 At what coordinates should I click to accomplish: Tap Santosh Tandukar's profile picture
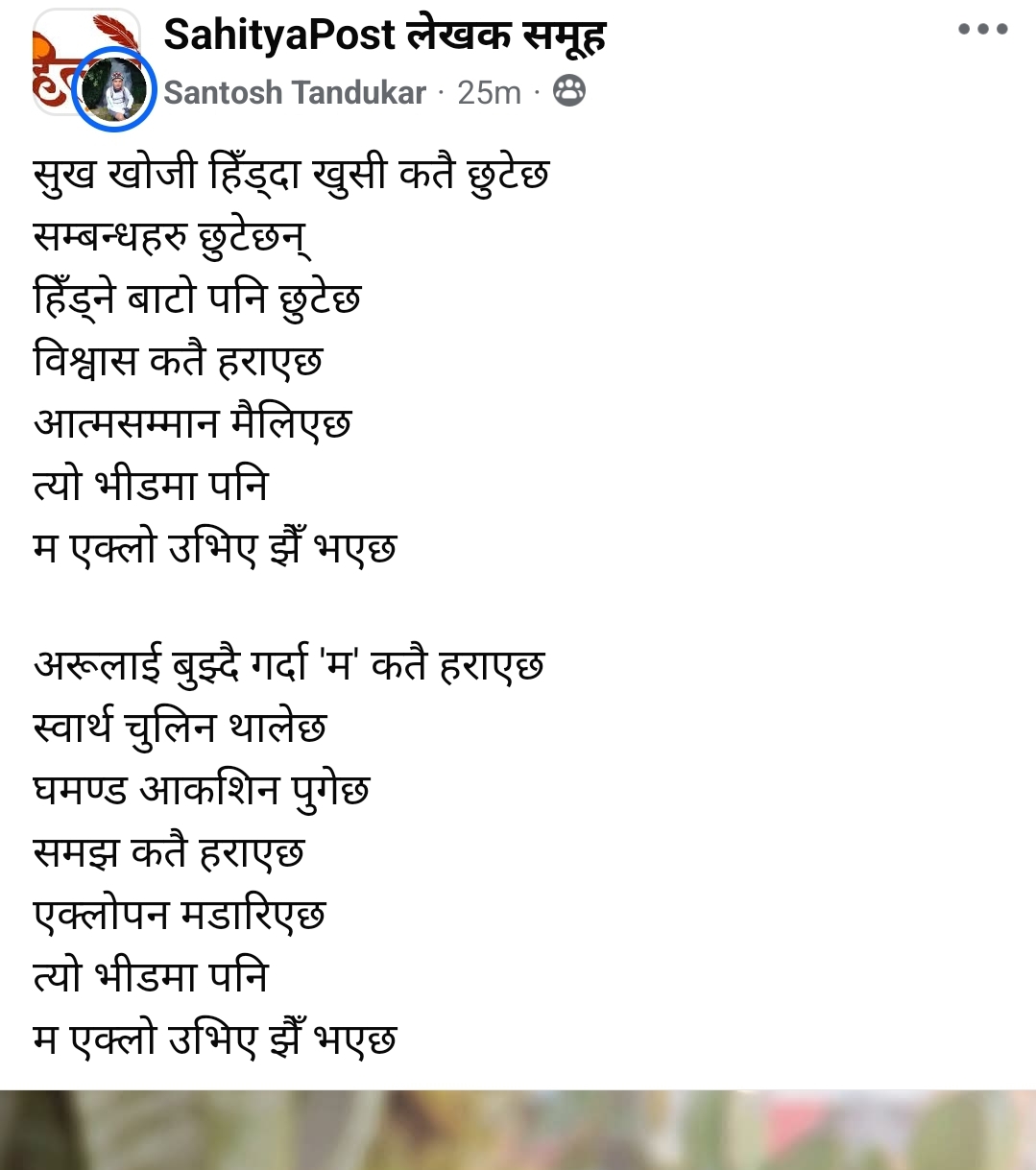pyautogui.click(x=114, y=89)
